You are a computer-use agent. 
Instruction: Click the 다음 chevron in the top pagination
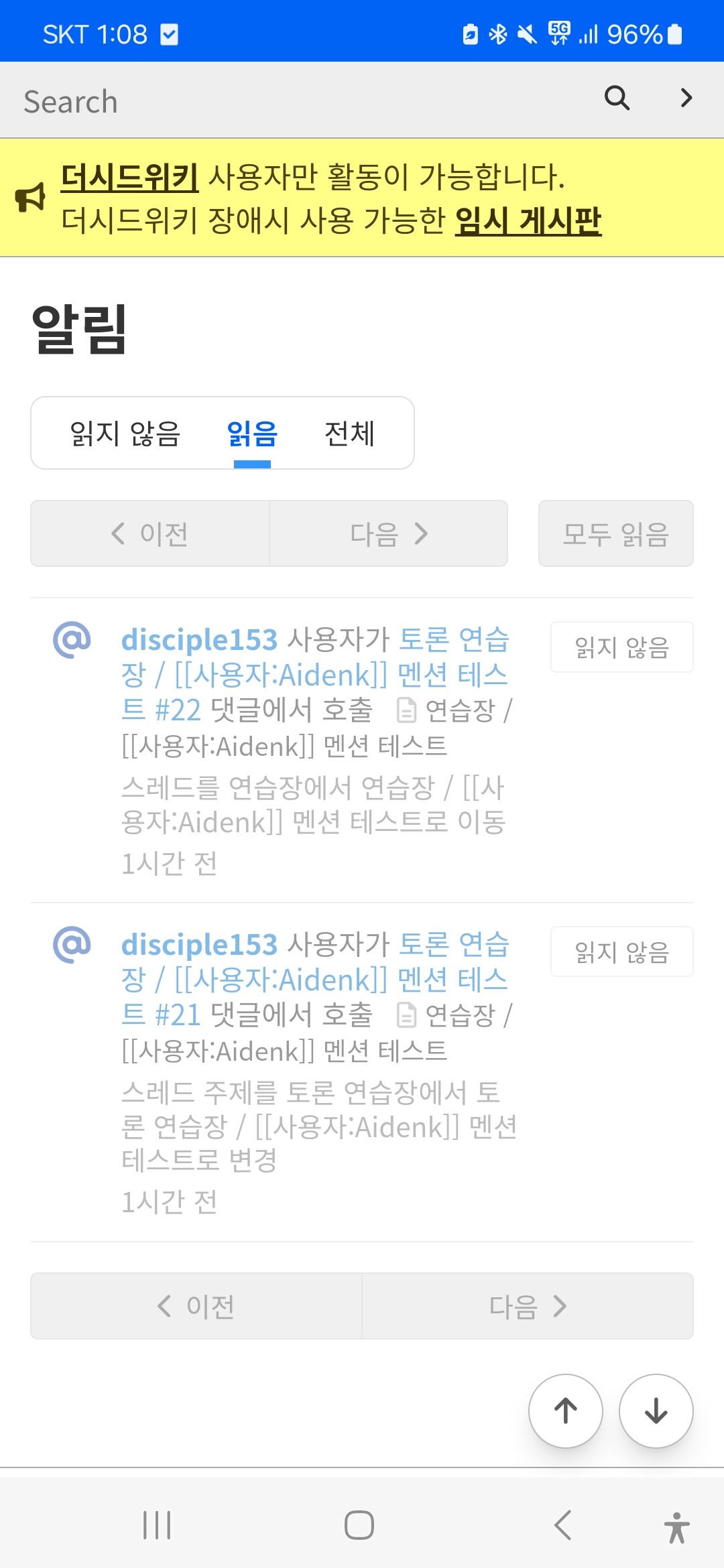[x=422, y=533]
